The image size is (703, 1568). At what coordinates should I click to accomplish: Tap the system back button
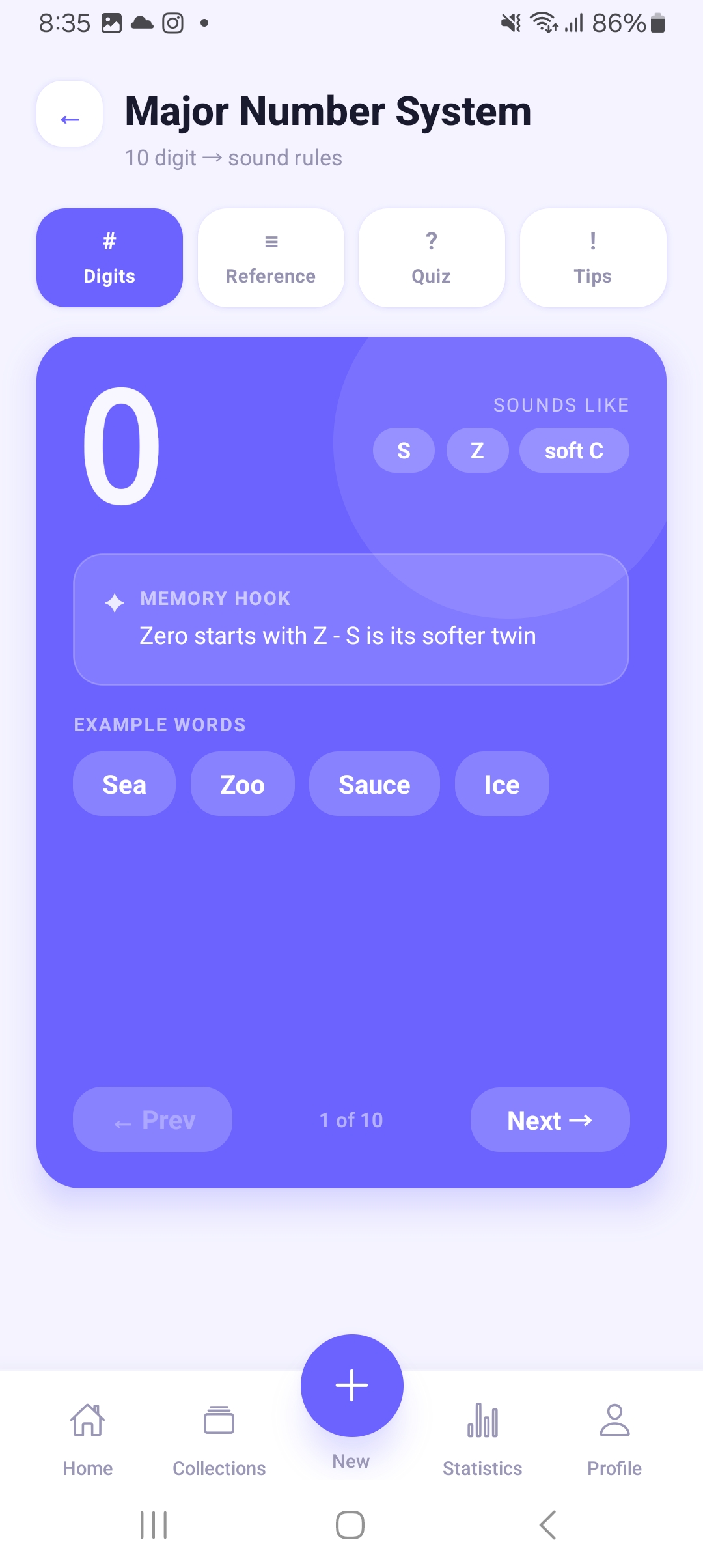[548, 1525]
